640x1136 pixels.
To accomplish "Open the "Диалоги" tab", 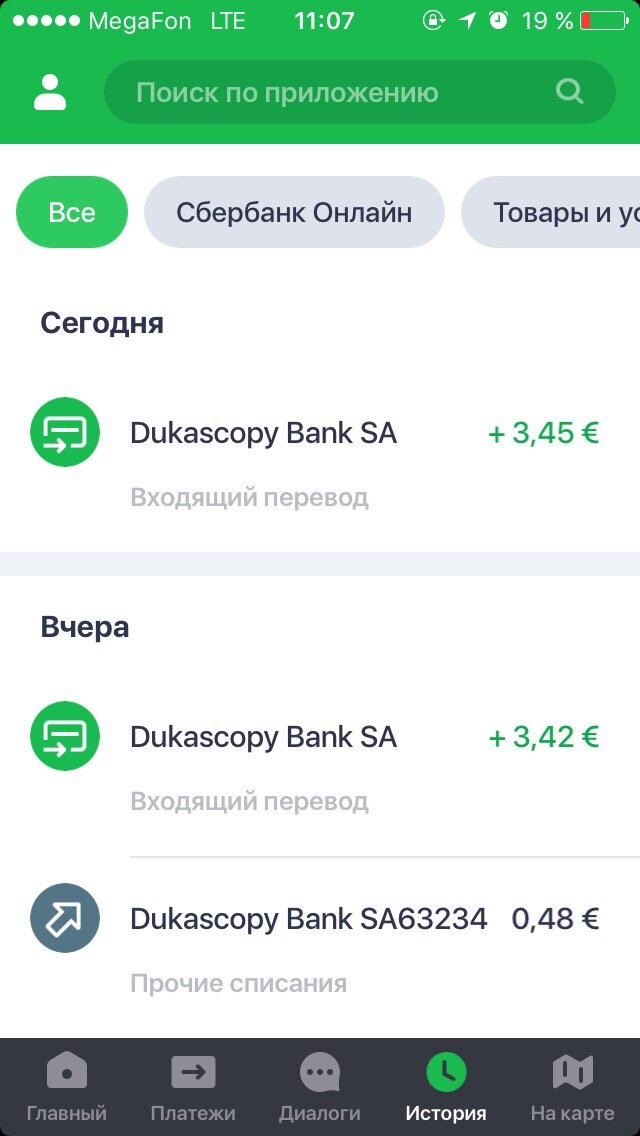I will point(320,1088).
